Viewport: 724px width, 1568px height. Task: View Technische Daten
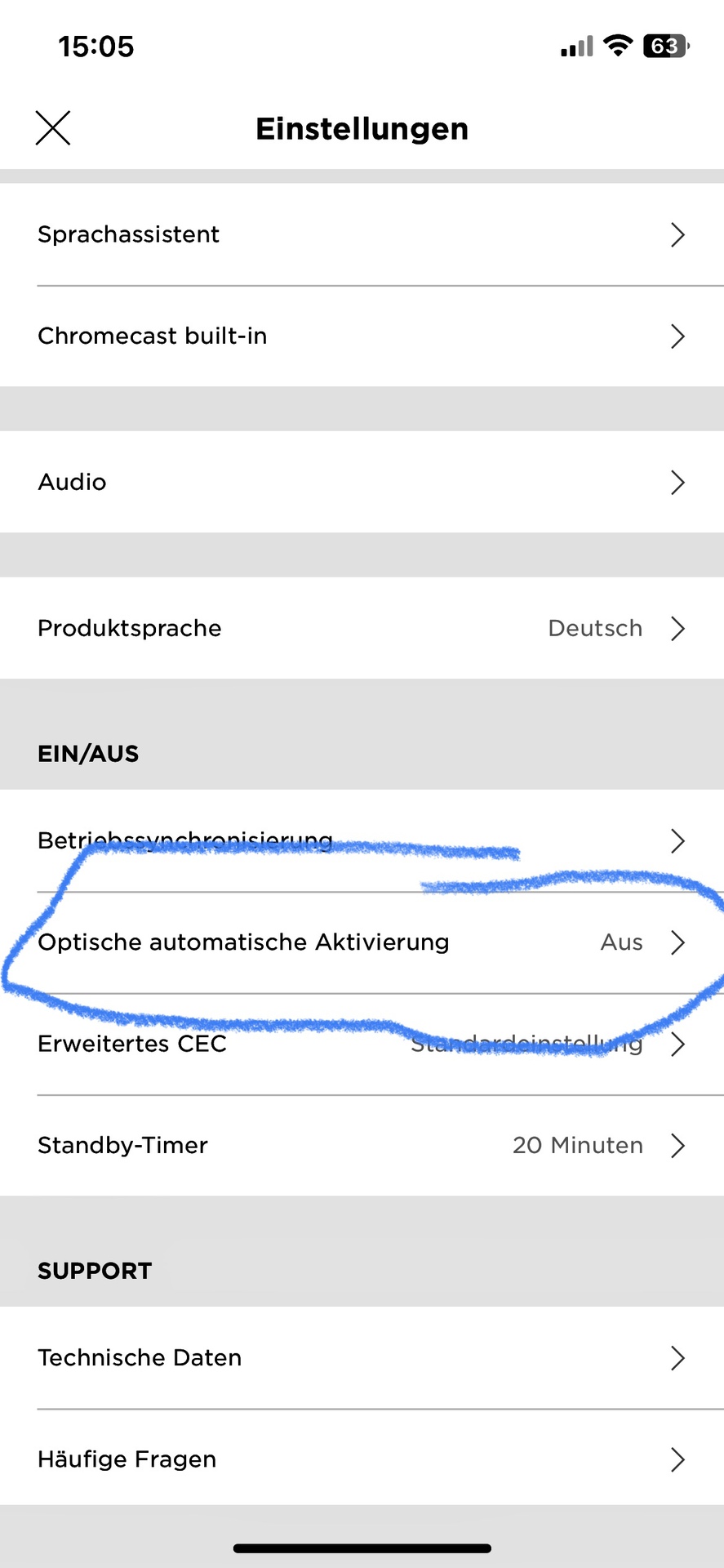(x=362, y=1357)
